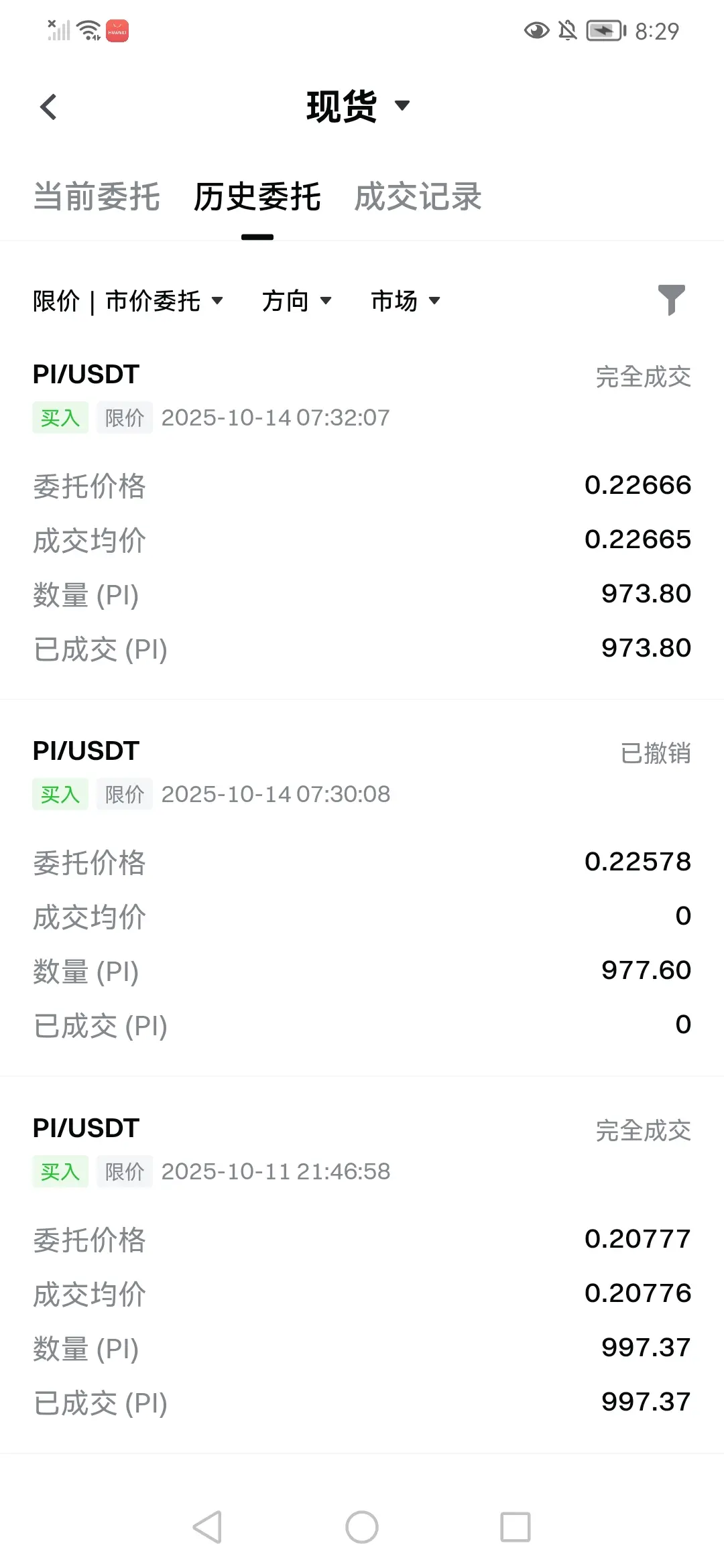Open the 市场 market dropdown
This screenshot has width=724, height=1568.
(x=405, y=301)
